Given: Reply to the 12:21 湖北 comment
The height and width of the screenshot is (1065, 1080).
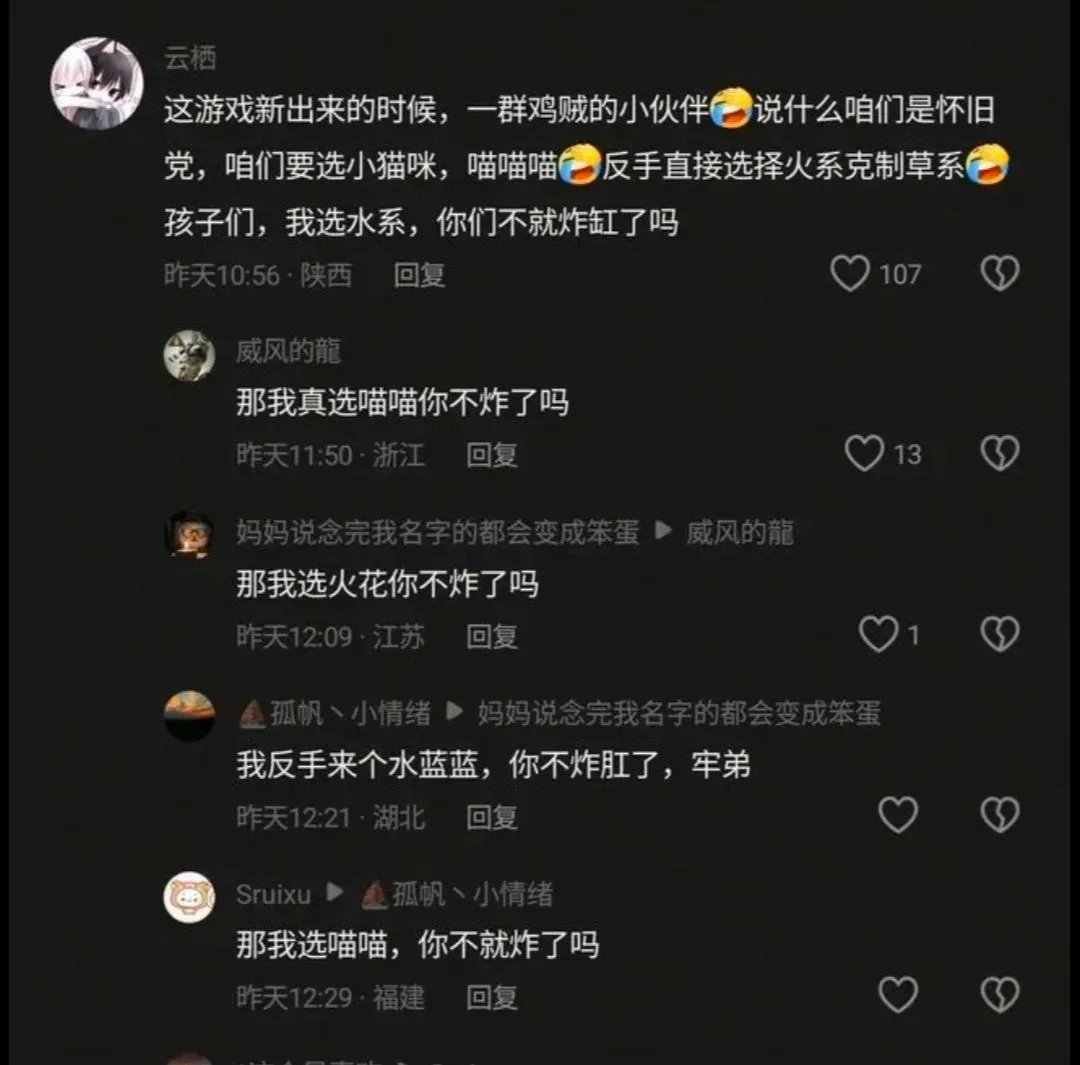Looking at the screenshot, I should (491, 817).
